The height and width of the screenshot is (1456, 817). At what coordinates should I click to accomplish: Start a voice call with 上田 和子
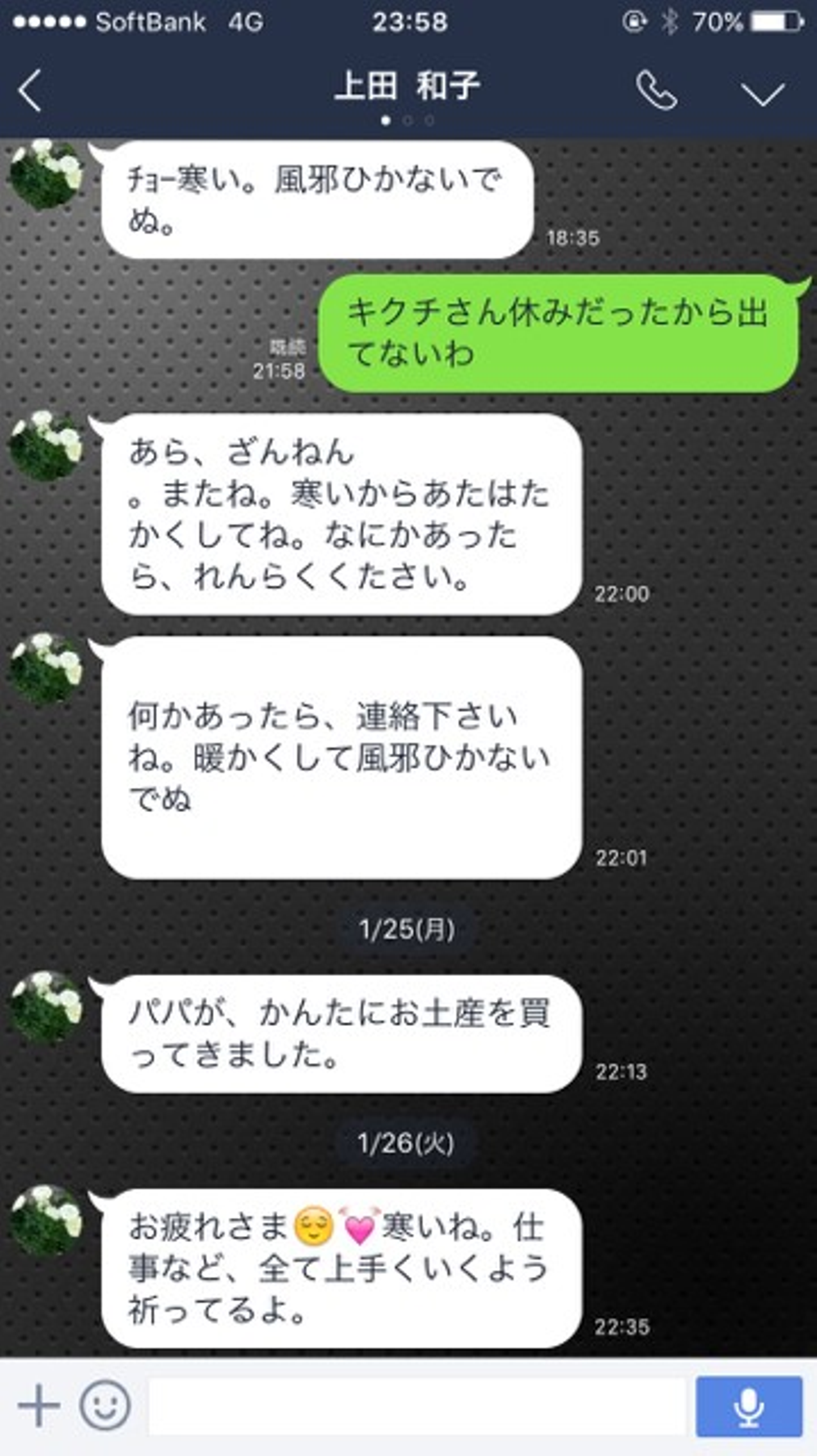[656, 91]
